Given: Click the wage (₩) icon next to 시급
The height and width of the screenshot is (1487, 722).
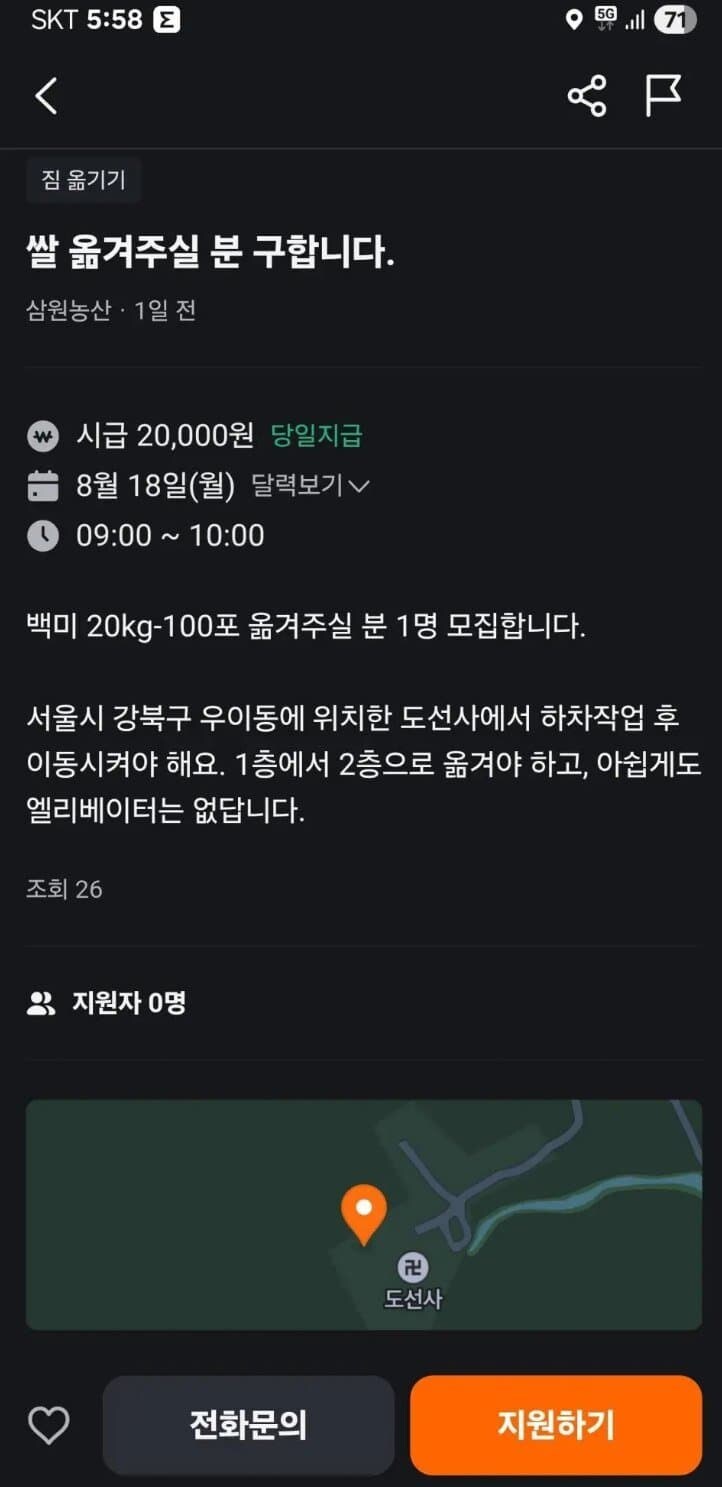Looking at the screenshot, I should pos(41,436).
